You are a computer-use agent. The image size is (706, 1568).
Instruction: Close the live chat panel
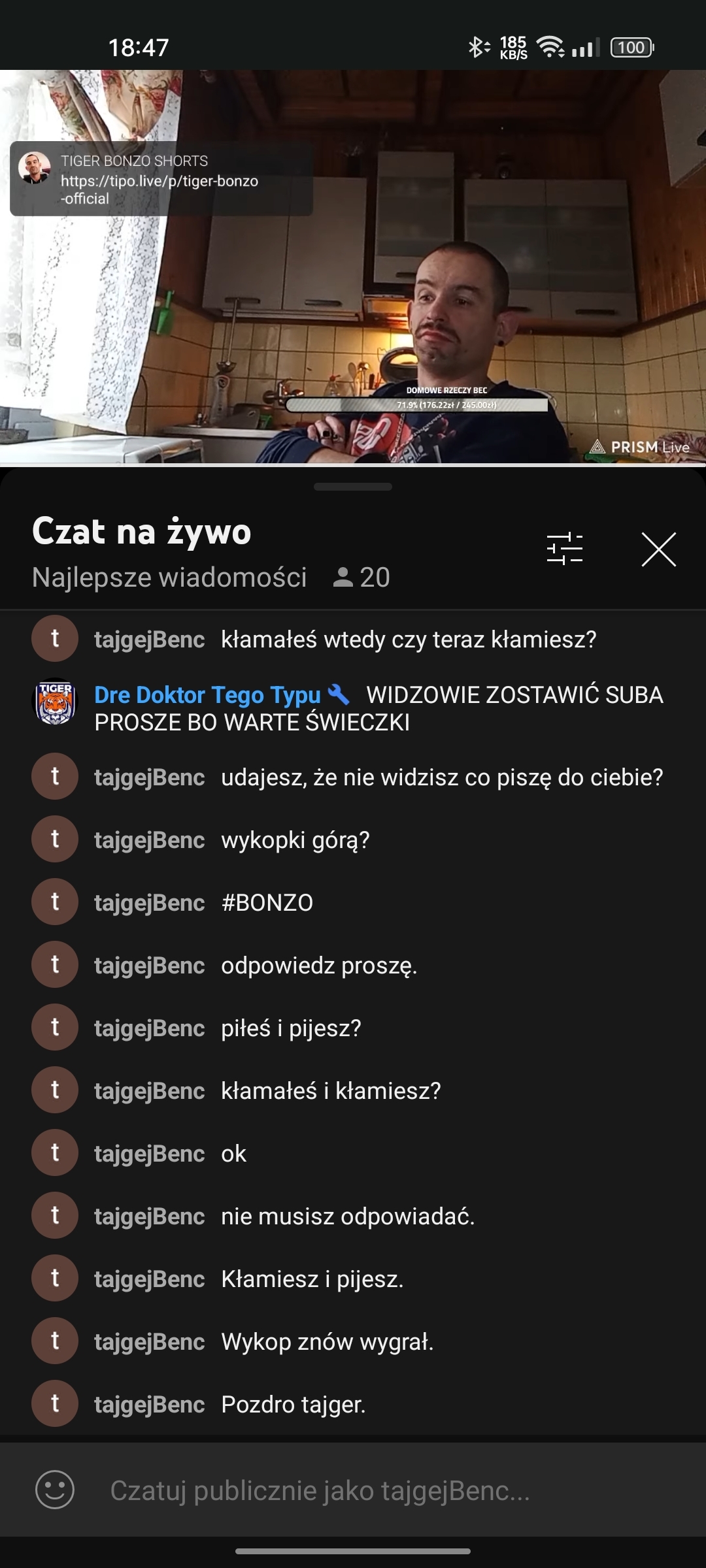point(658,549)
